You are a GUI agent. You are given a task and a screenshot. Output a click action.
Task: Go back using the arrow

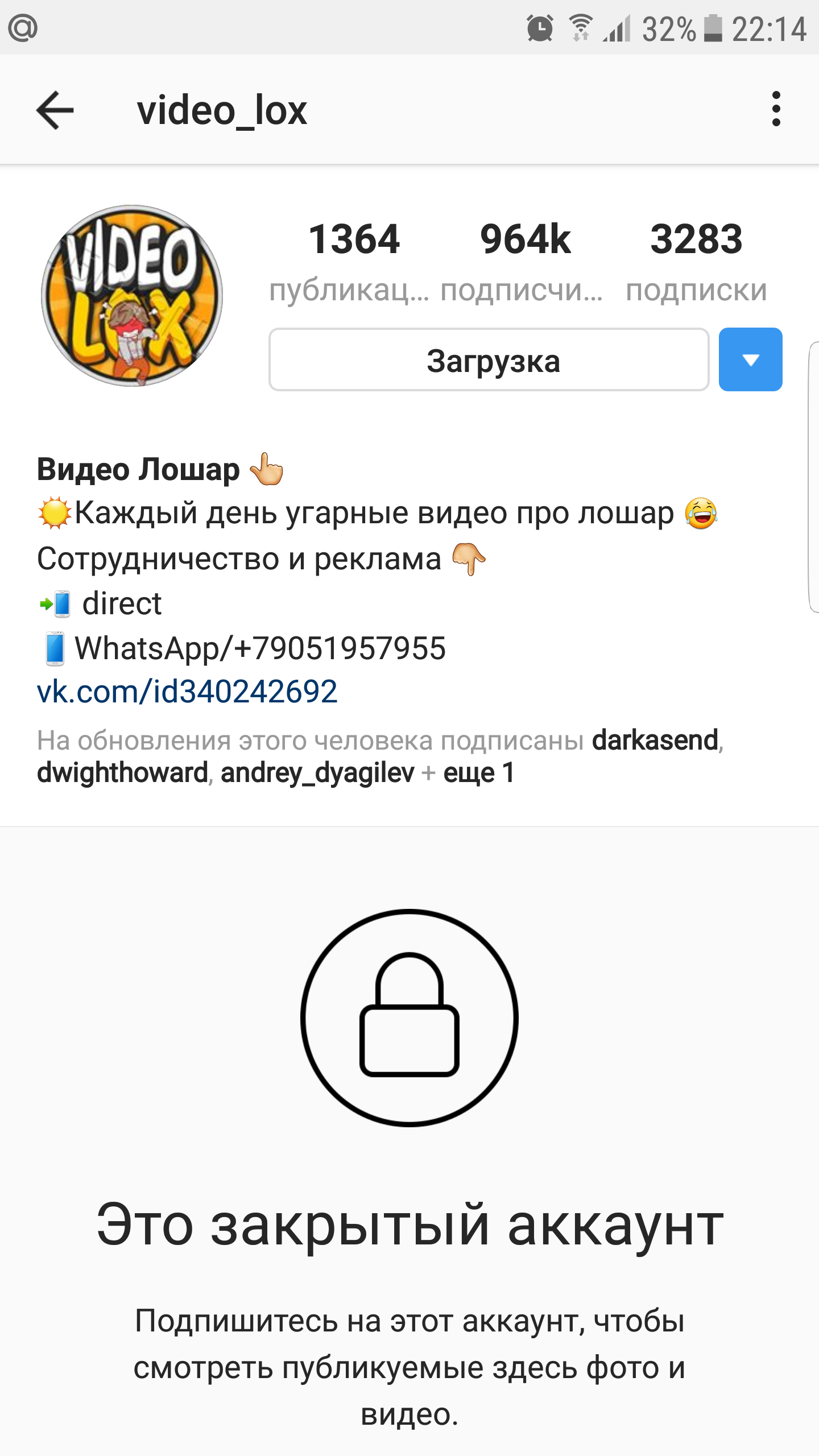click(x=55, y=110)
